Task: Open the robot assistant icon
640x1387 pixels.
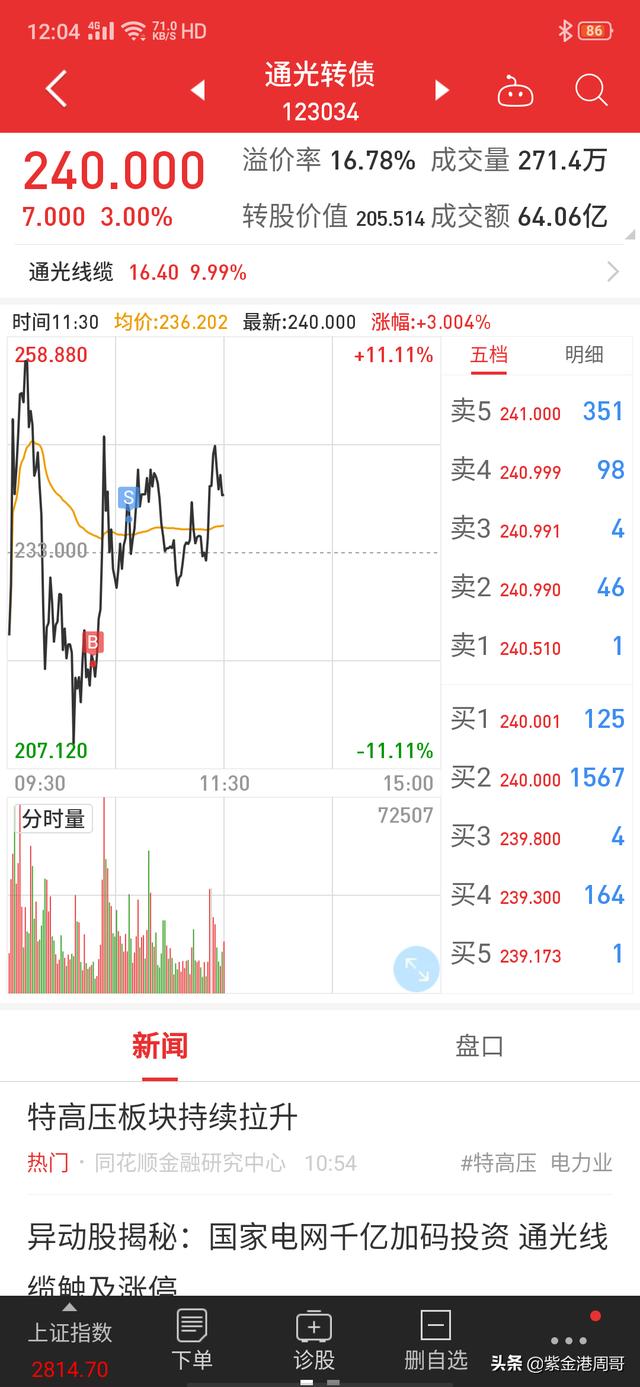Action: 516,91
